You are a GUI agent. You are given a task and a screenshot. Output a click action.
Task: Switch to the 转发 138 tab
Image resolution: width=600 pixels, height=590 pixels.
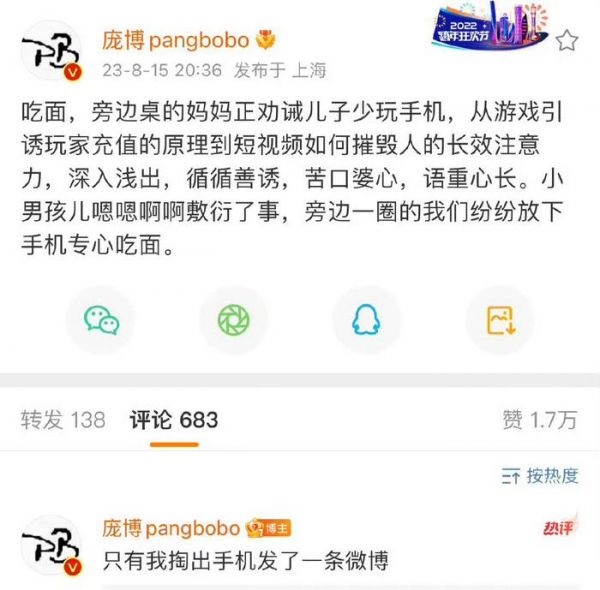[63, 420]
